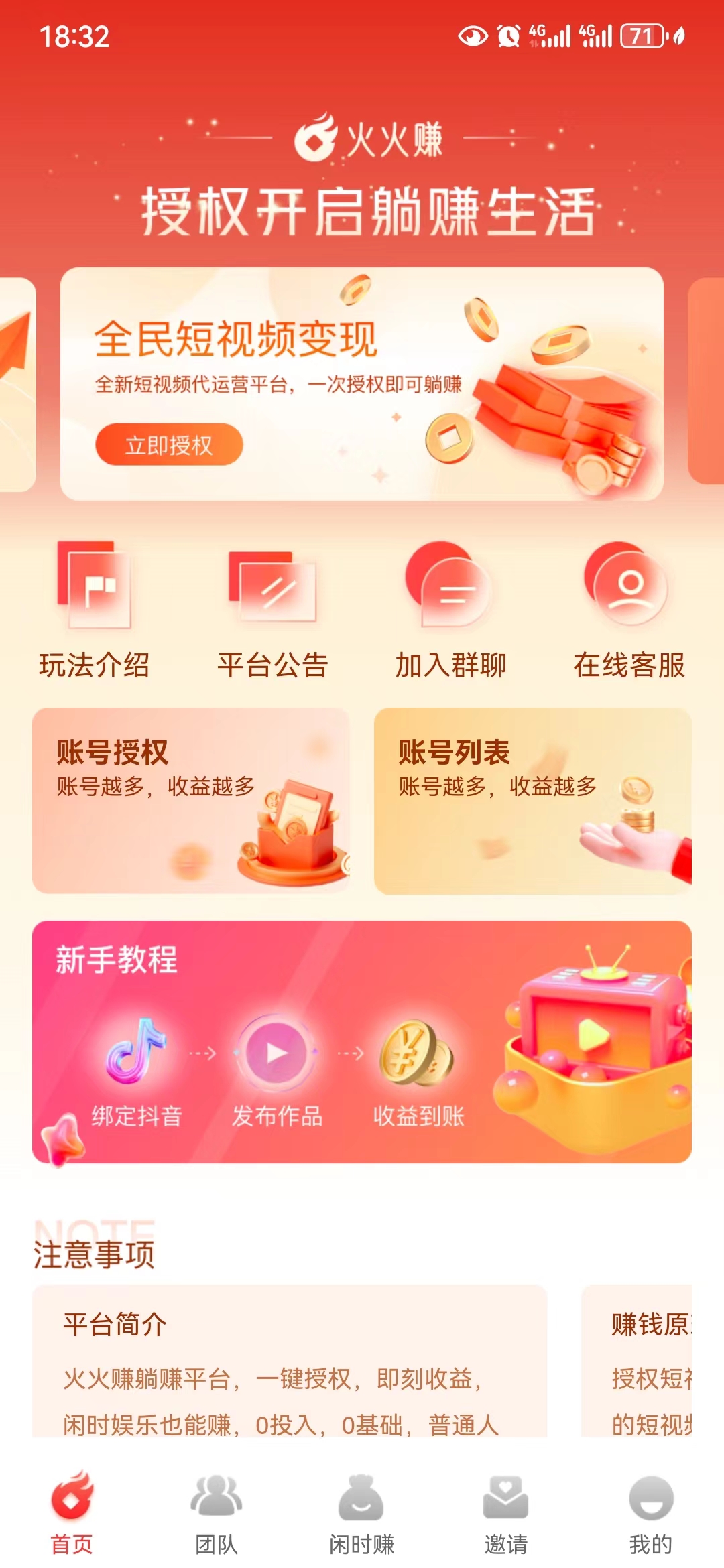Open the 账号授权 card
Viewport: 724px width, 1568px height.
(191, 801)
